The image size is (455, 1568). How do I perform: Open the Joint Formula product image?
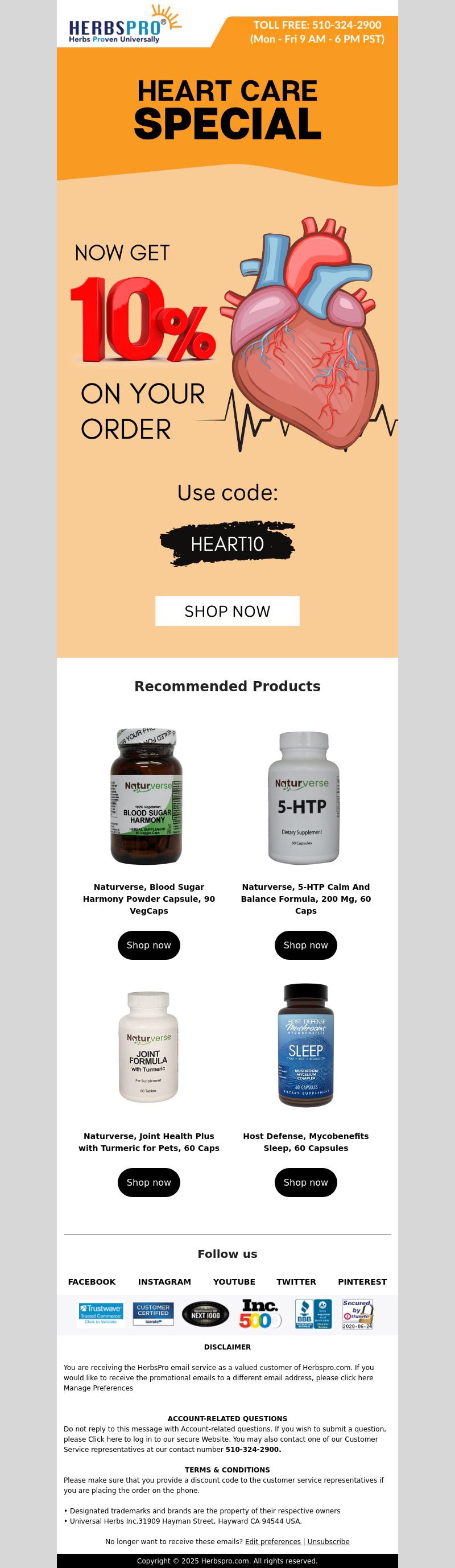pyautogui.click(x=148, y=1046)
